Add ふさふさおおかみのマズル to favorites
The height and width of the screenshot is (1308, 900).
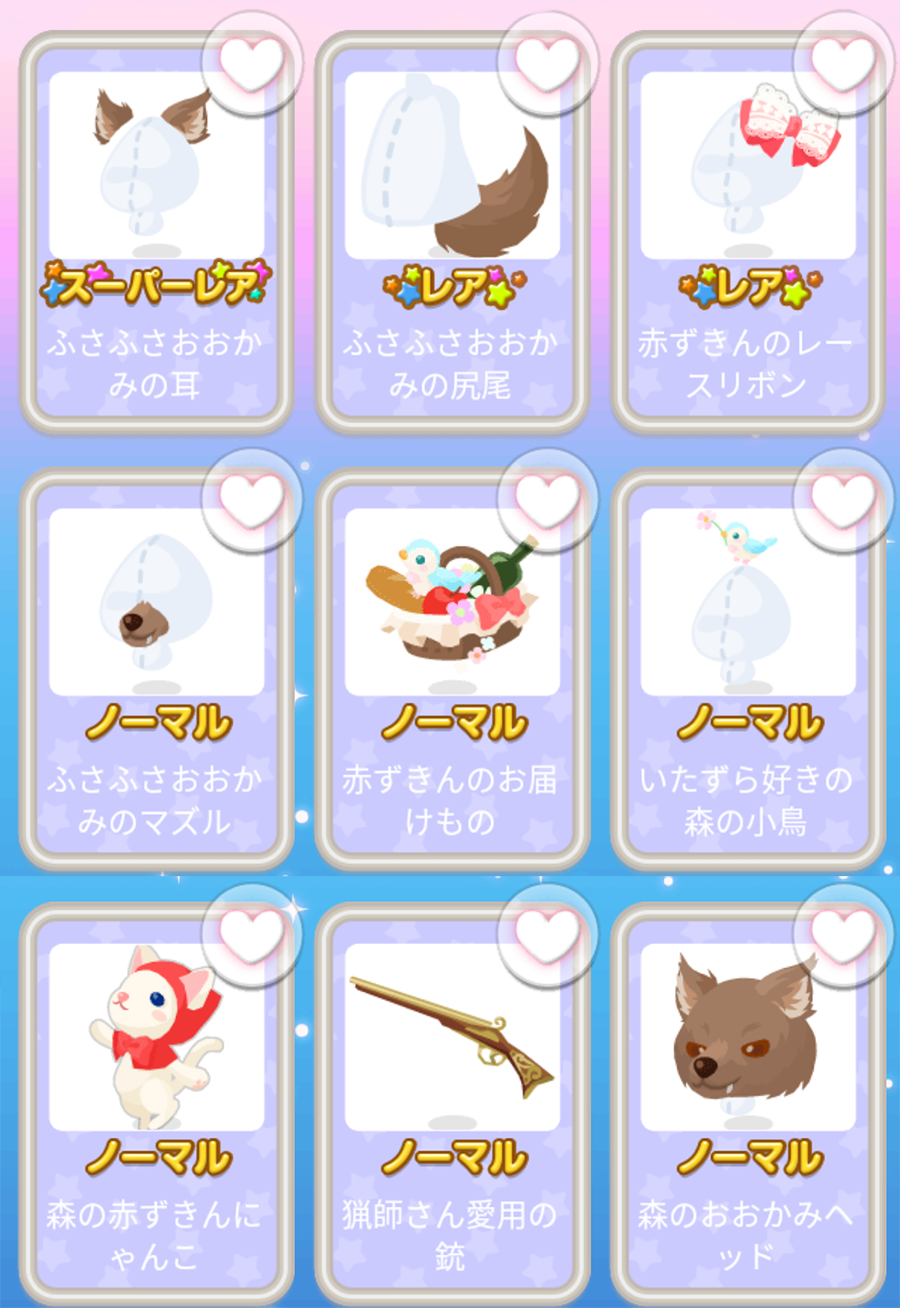tap(251, 499)
